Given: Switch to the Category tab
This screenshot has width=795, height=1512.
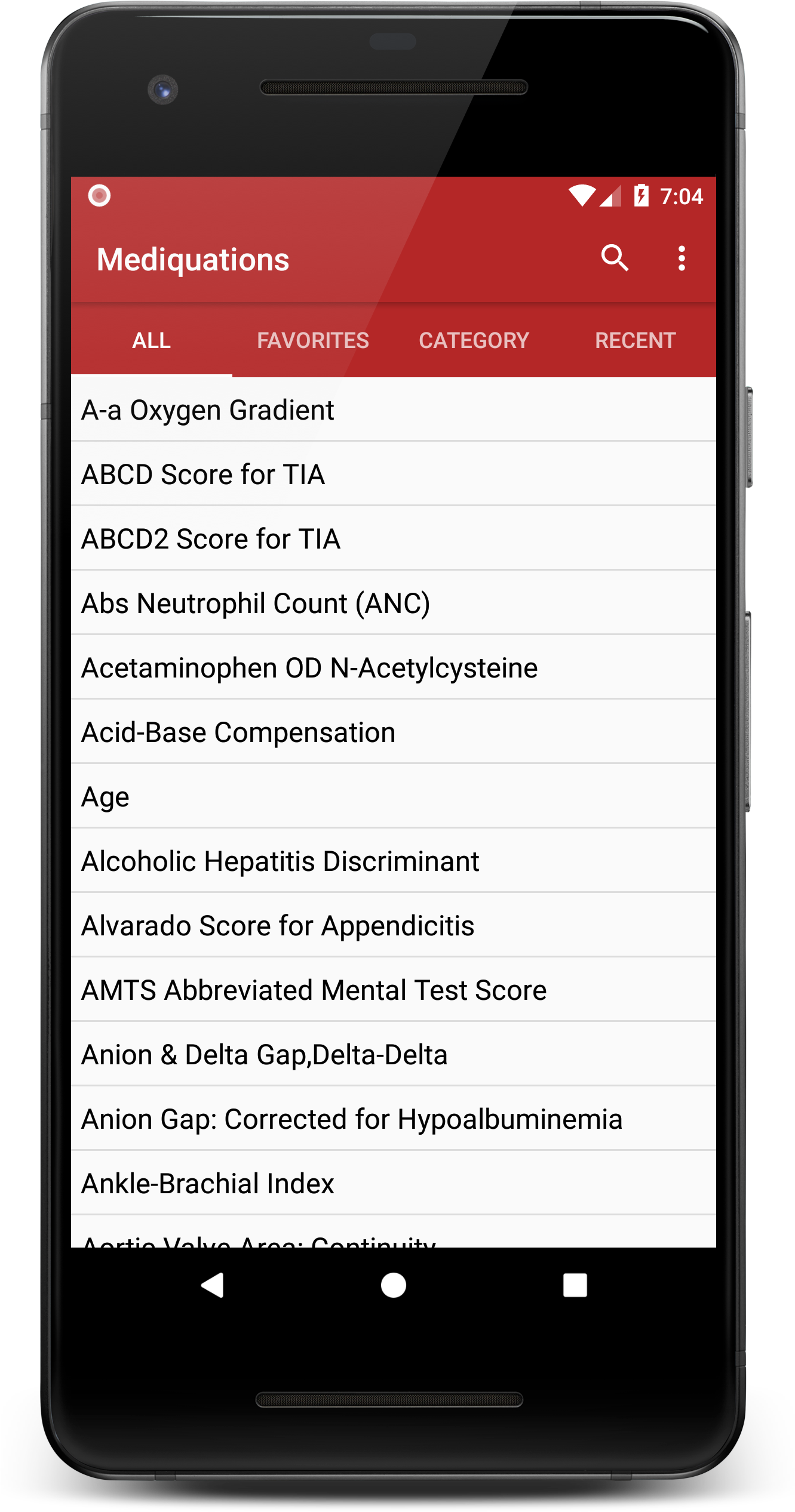Looking at the screenshot, I should point(474,340).
